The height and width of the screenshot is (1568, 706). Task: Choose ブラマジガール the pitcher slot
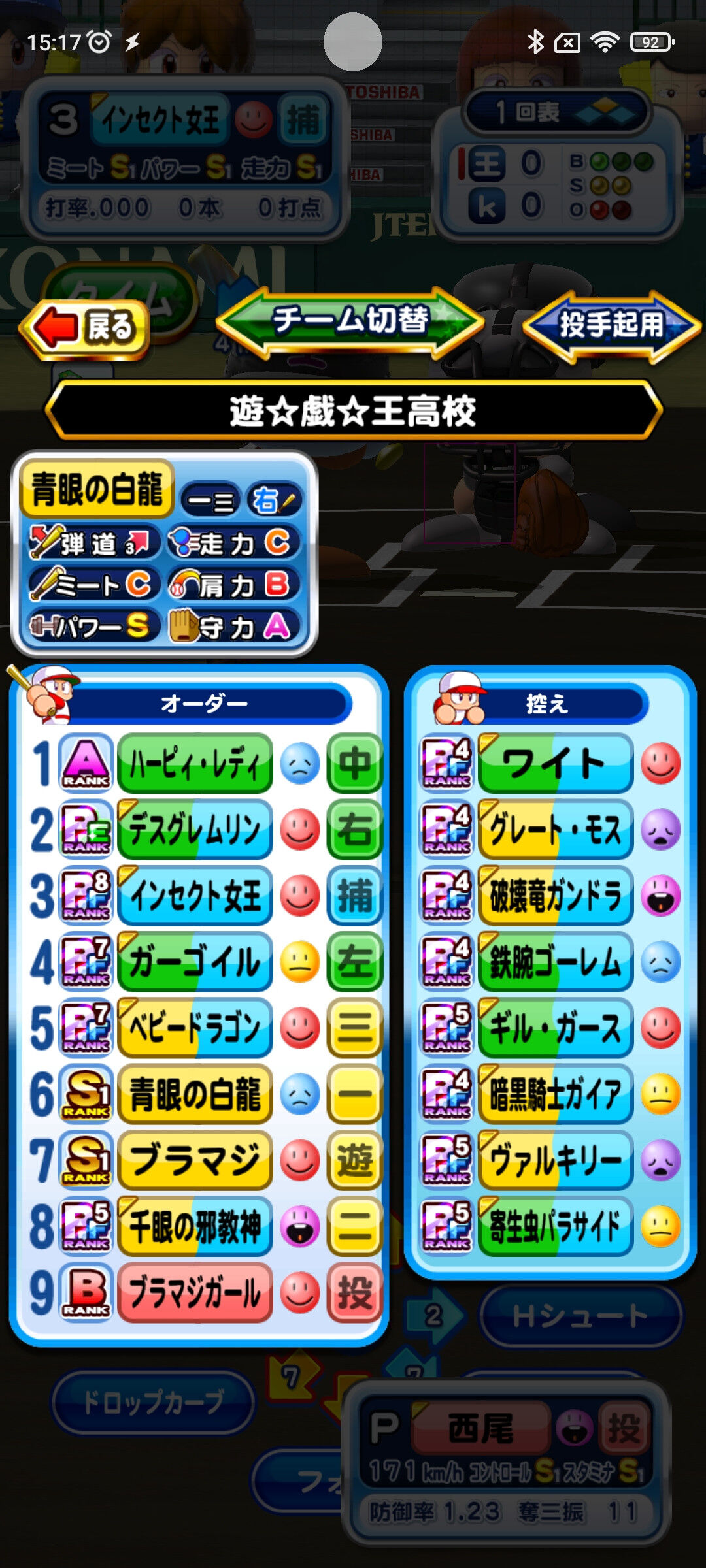(195, 1292)
